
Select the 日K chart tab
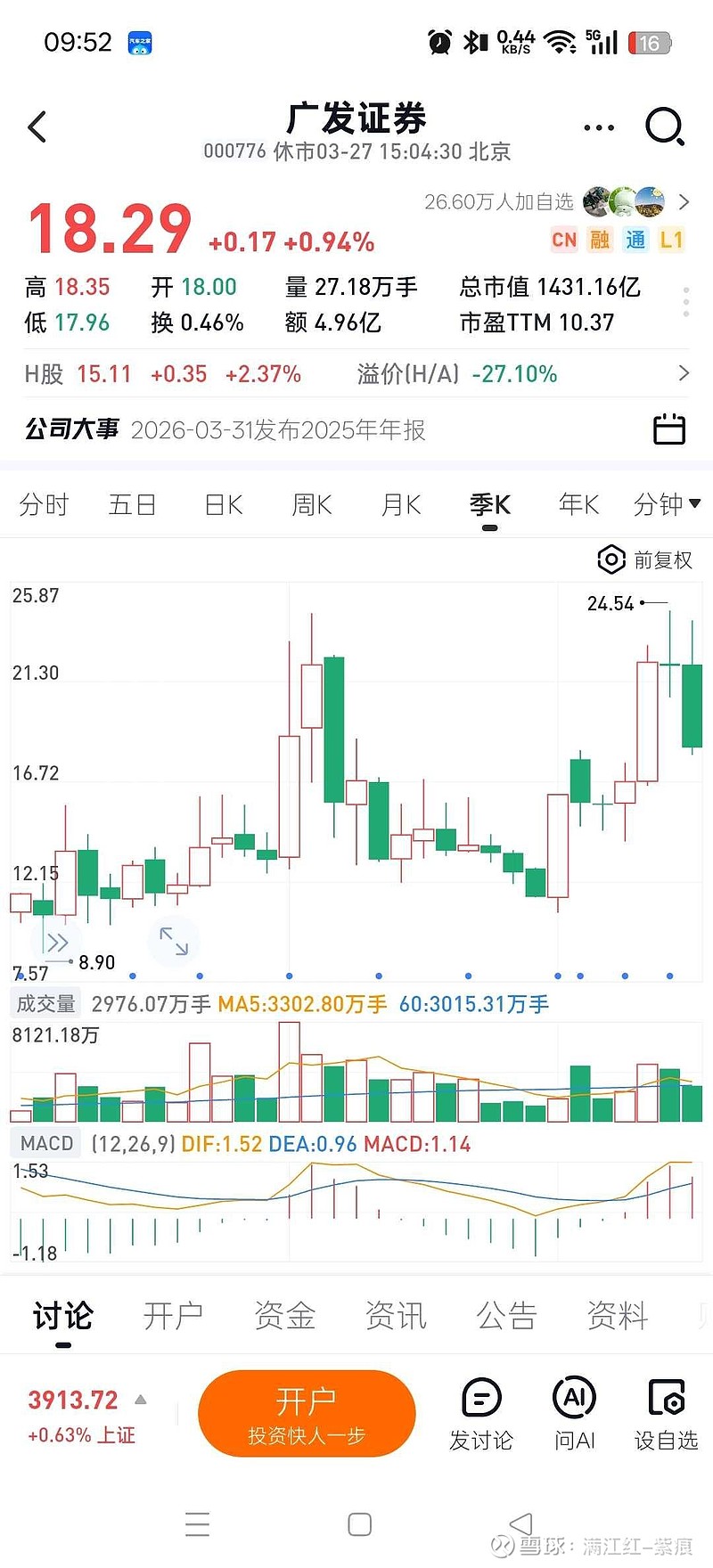(x=223, y=505)
